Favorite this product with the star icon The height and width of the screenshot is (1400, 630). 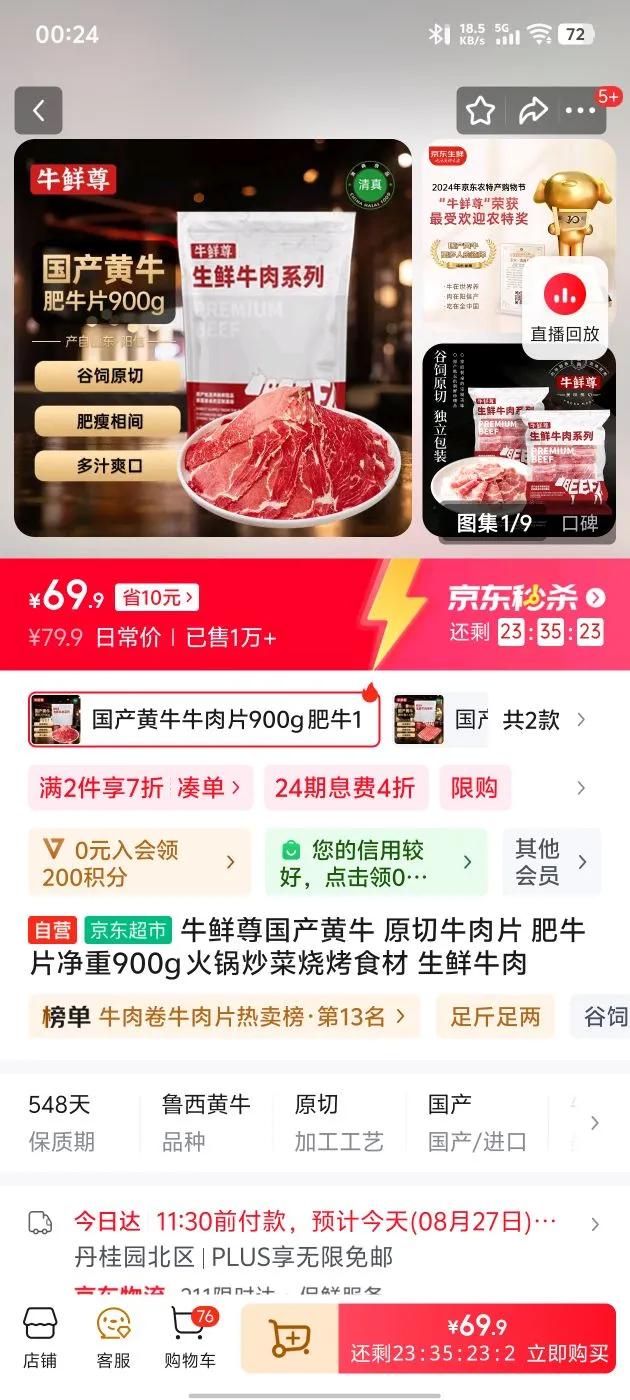tap(481, 111)
